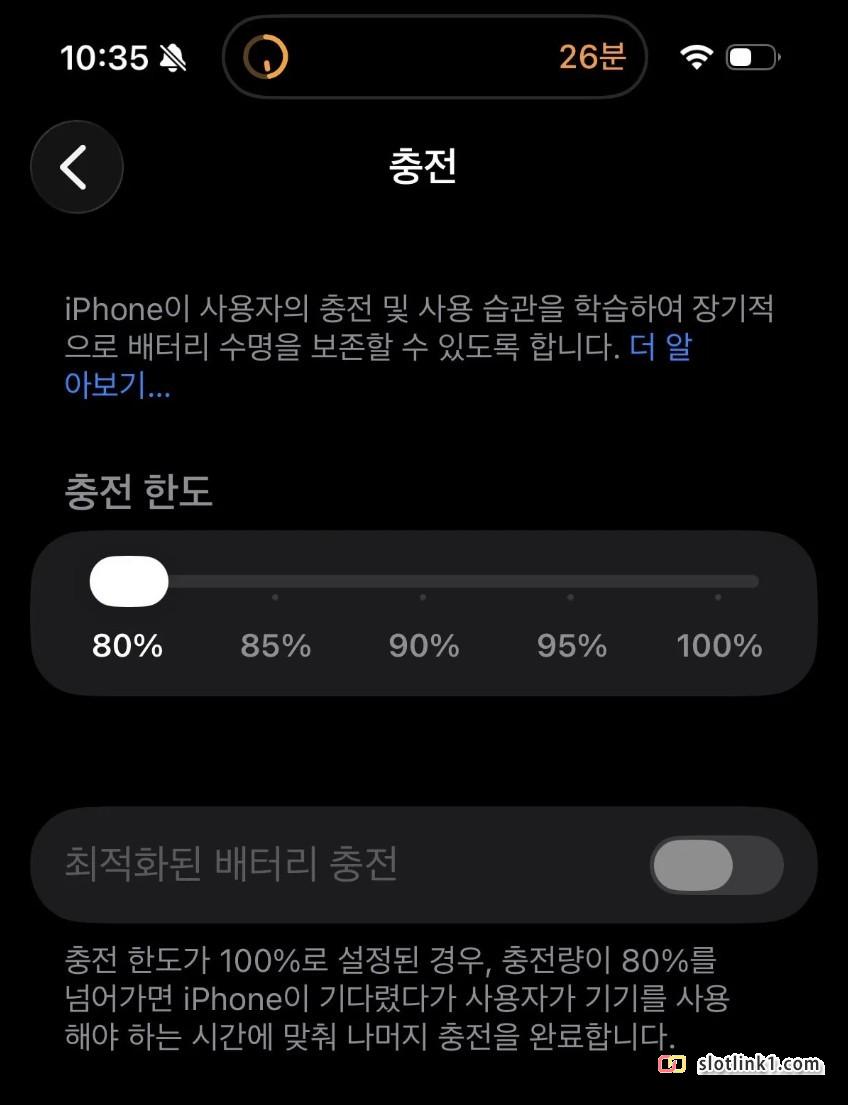Go back from the 충전 screen
This screenshot has height=1105, width=848.
pyautogui.click(x=77, y=167)
